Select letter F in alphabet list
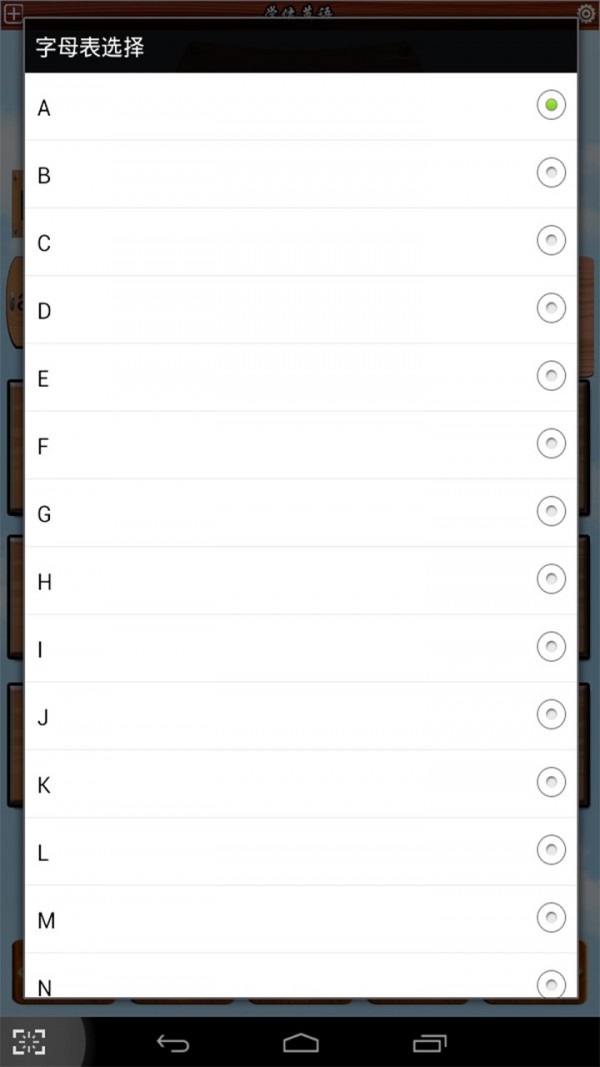600x1067 pixels. (301, 445)
